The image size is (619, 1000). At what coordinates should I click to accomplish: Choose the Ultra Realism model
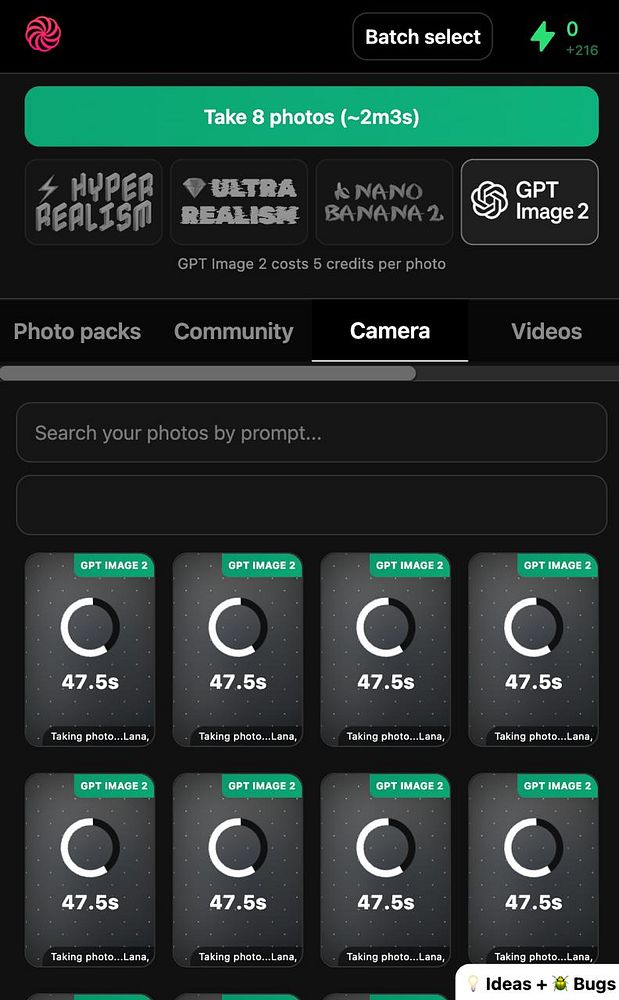[239, 202]
